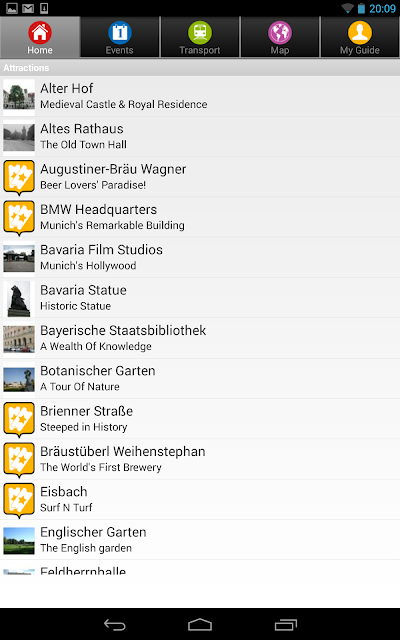
Task: Open Augustiner-Bräu Wagner entry
Action: tap(200, 177)
